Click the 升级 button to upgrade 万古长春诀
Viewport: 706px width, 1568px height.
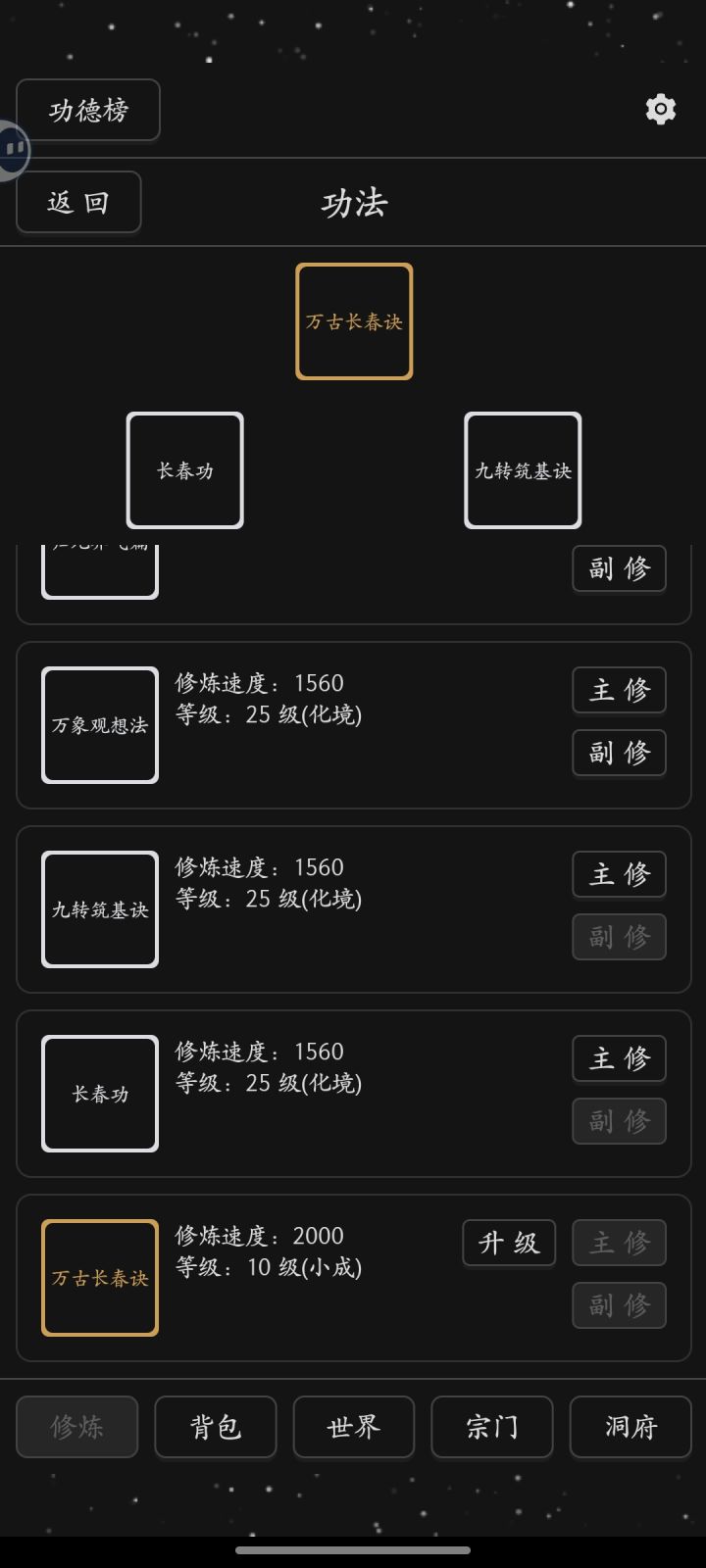coord(509,1243)
